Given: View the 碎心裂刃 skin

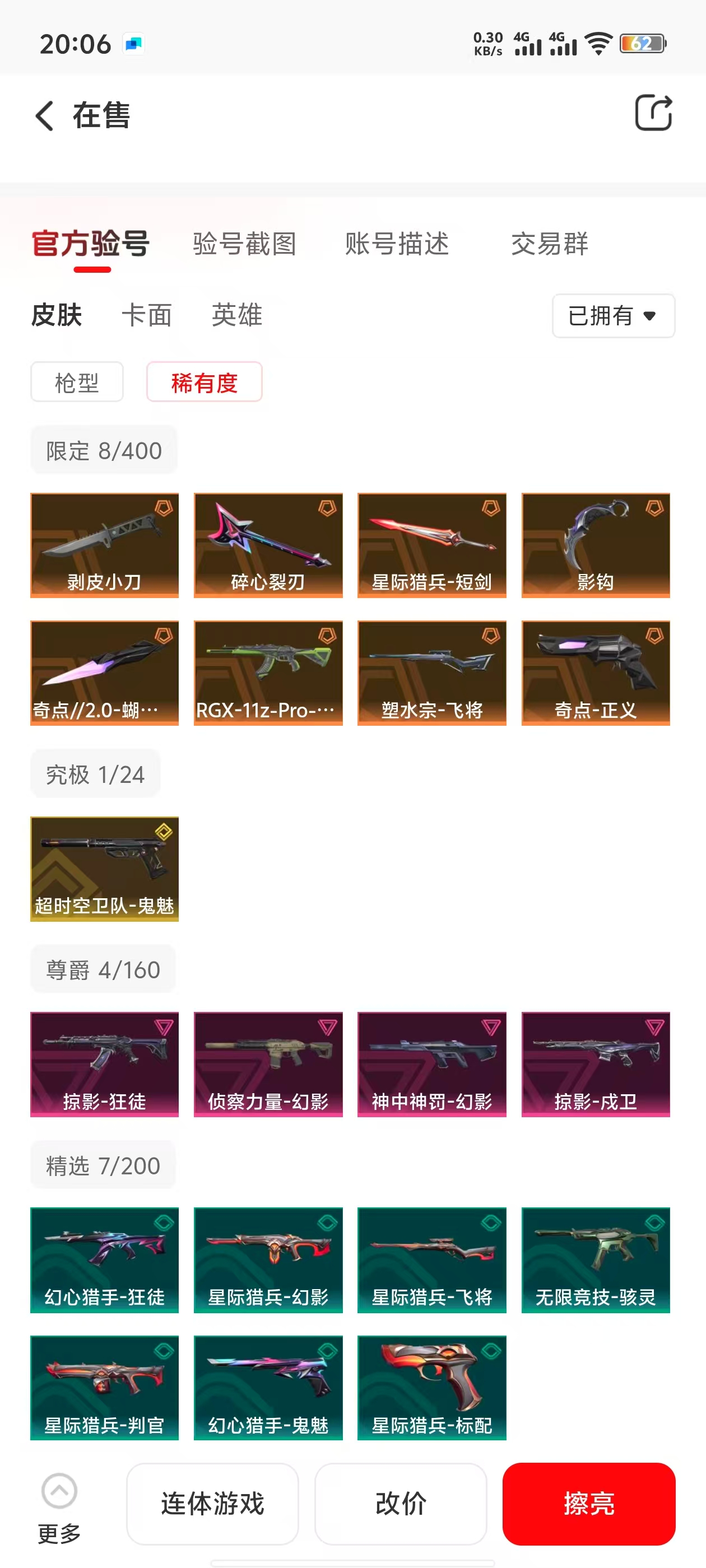Looking at the screenshot, I should (268, 545).
